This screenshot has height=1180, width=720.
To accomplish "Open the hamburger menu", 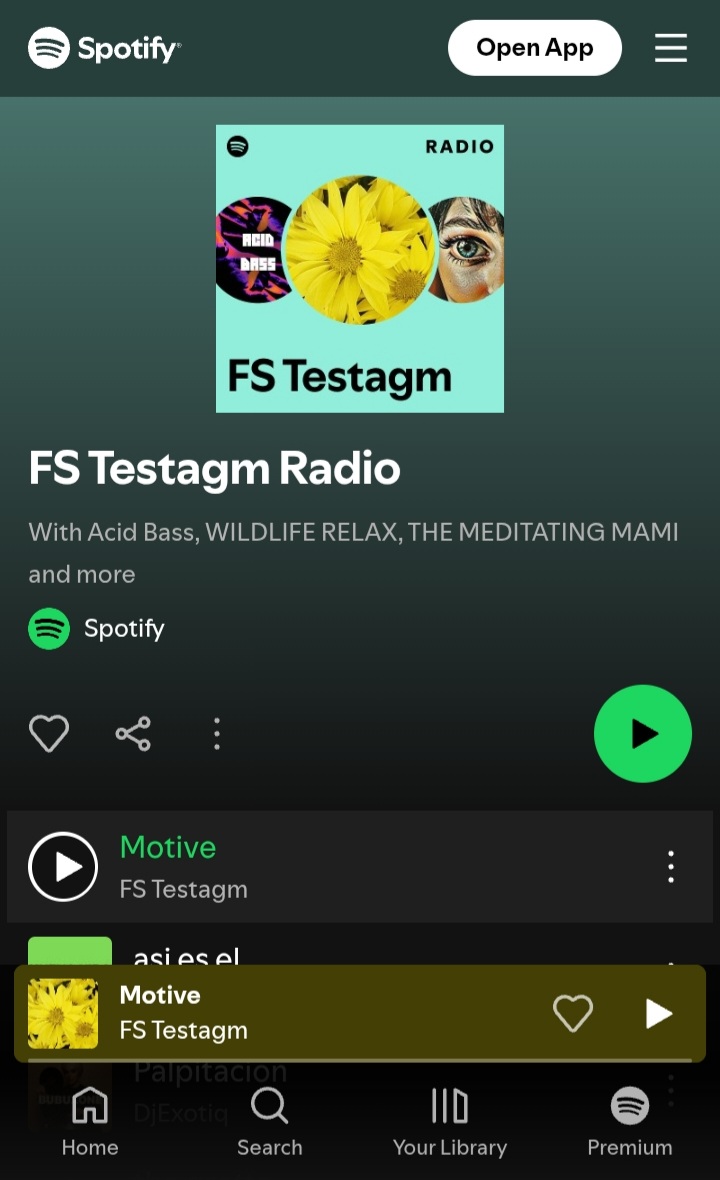I will pos(670,48).
